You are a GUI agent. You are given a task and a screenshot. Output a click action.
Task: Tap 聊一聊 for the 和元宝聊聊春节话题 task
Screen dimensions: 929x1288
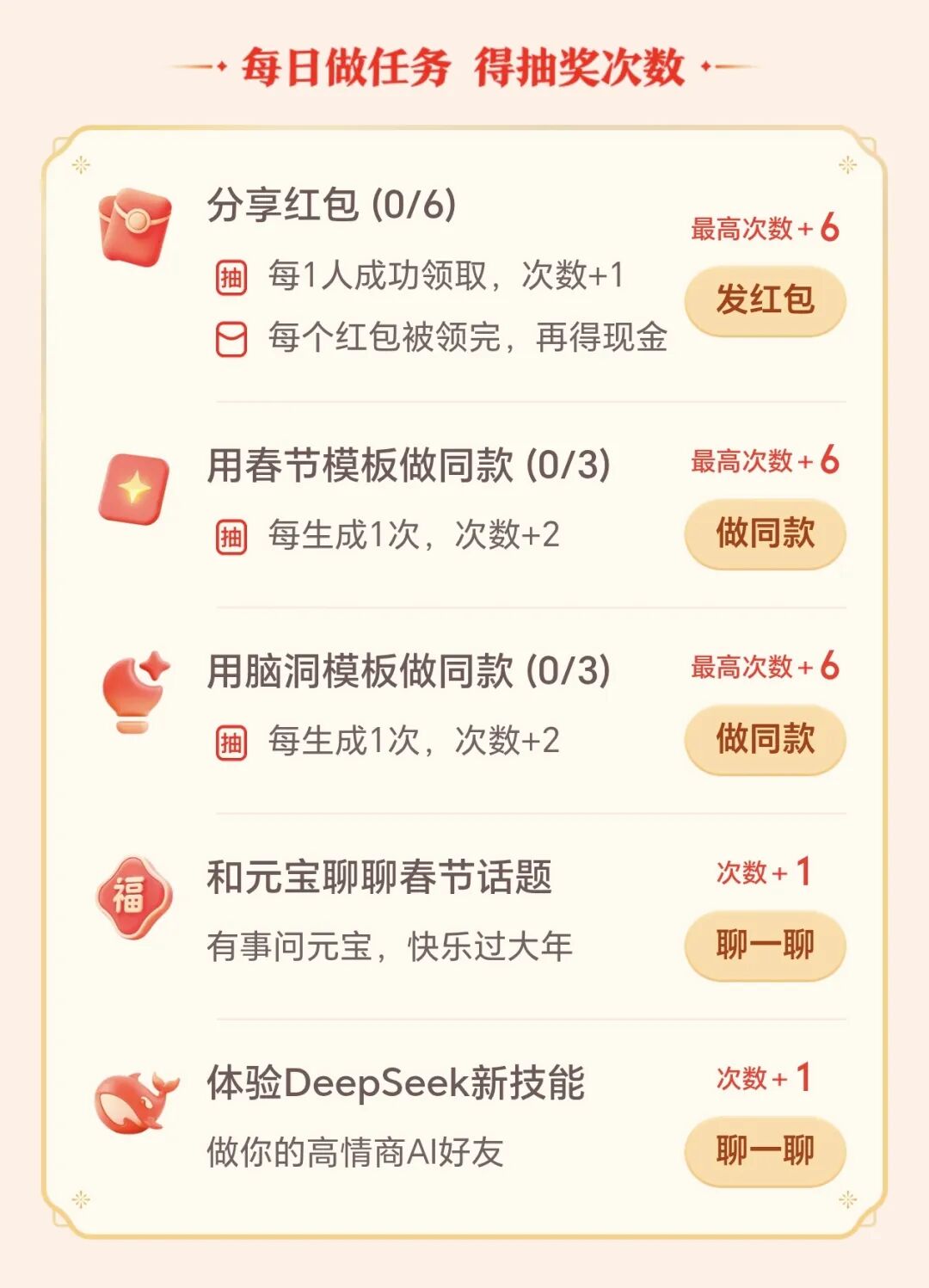(x=765, y=945)
